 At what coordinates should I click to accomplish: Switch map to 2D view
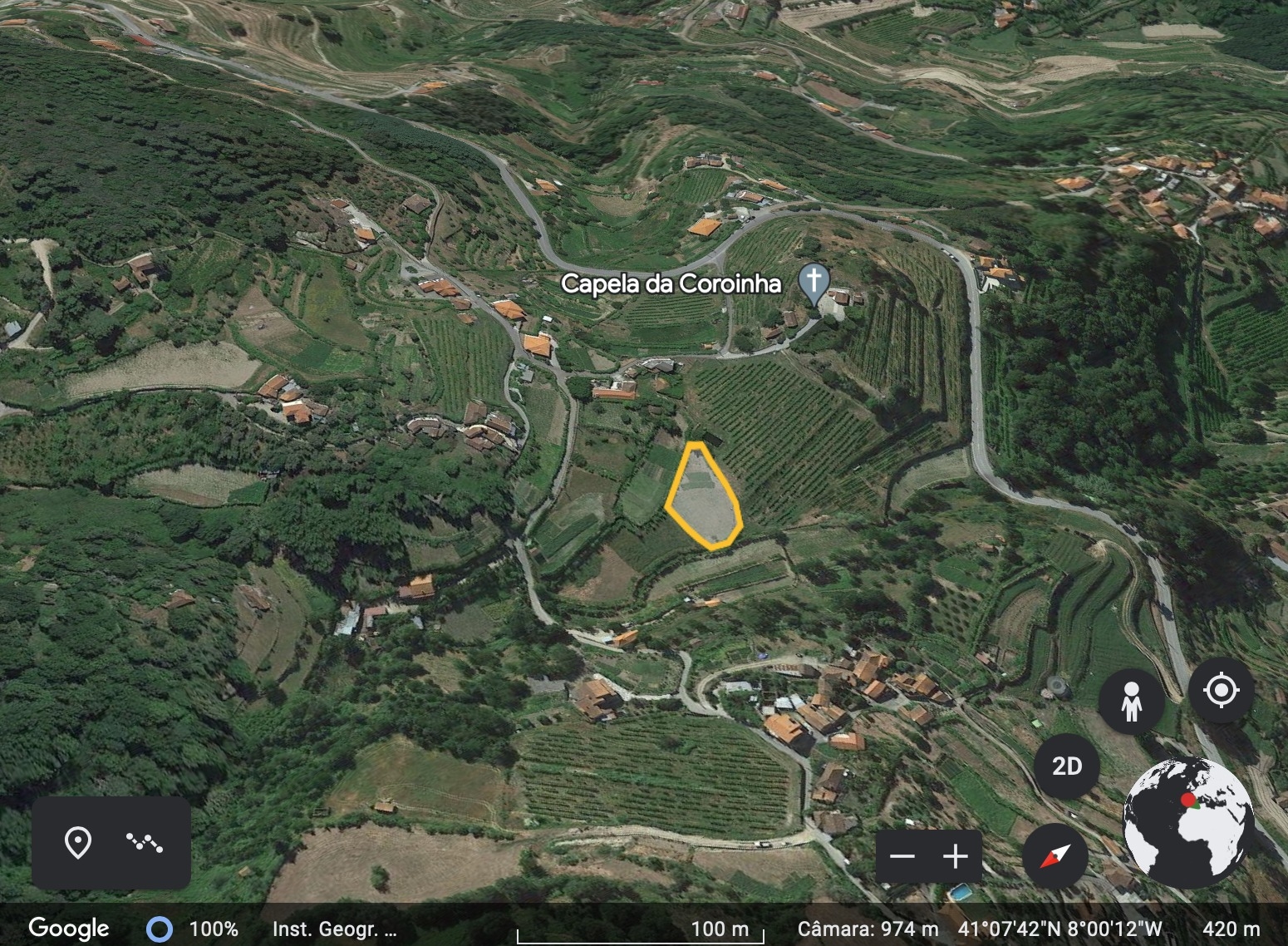1066,766
